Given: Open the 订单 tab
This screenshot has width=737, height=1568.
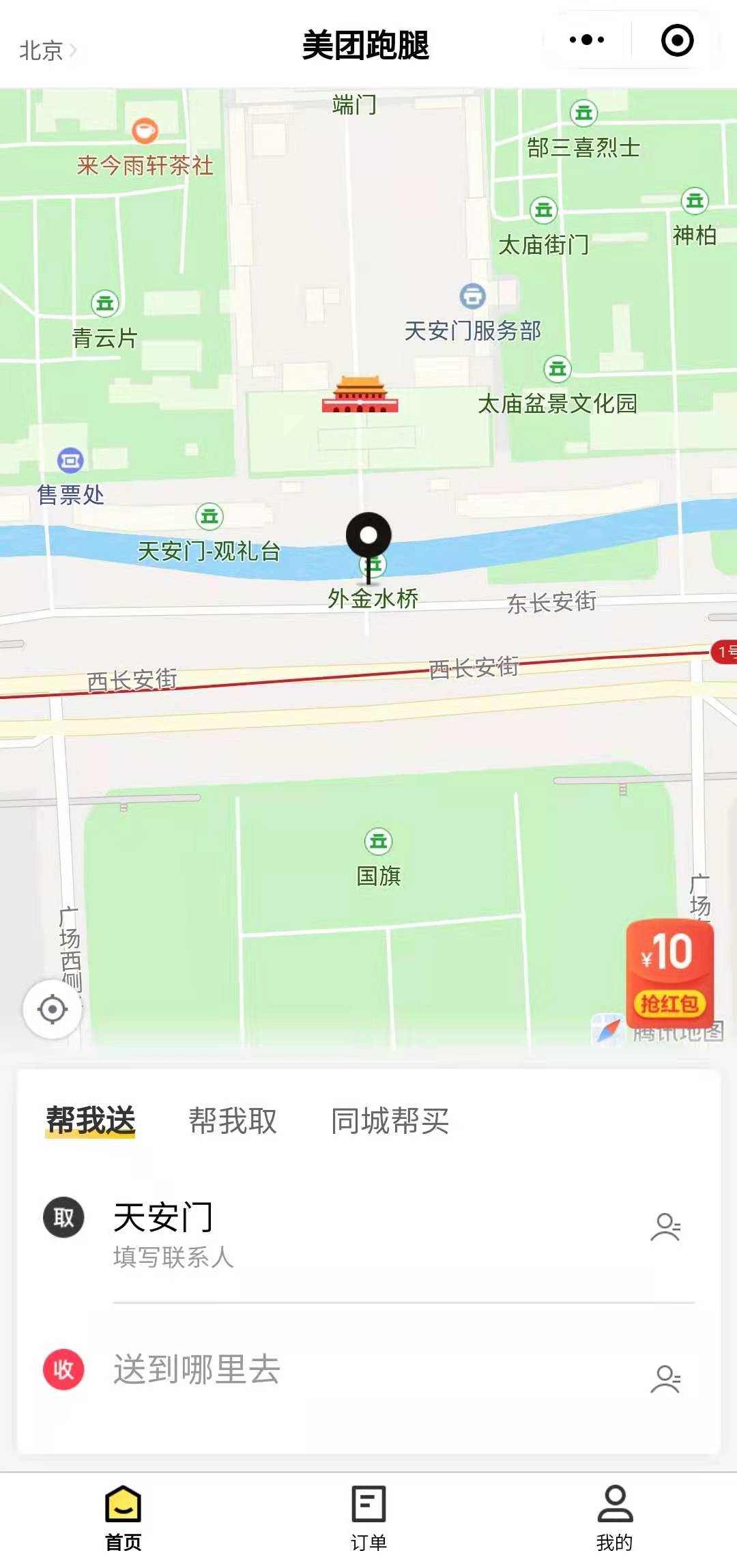Looking at the screenshot, I should click(x=369, y=1515).
